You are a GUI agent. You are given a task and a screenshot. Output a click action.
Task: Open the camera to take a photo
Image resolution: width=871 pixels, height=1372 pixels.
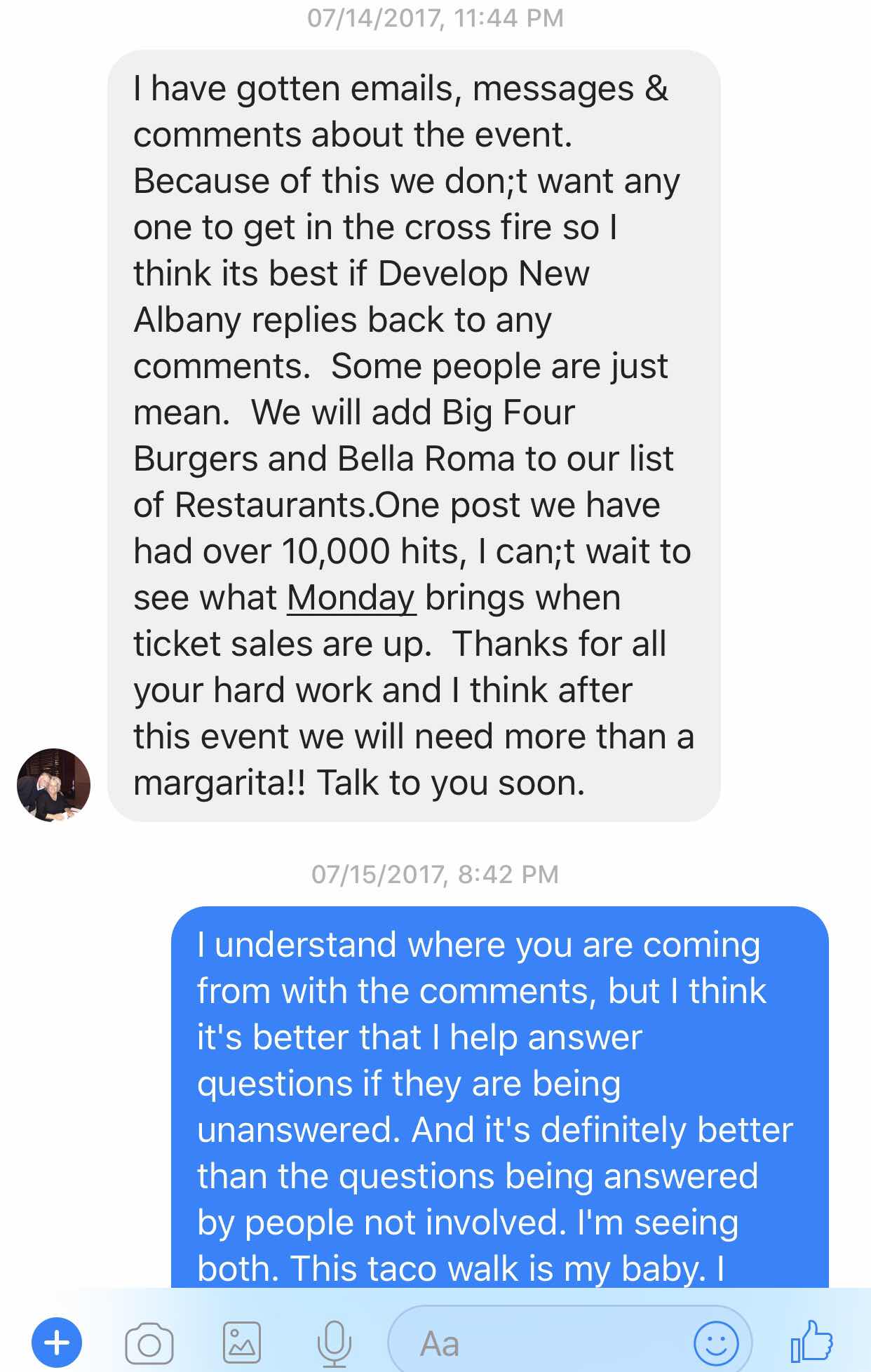[149, 1343]
